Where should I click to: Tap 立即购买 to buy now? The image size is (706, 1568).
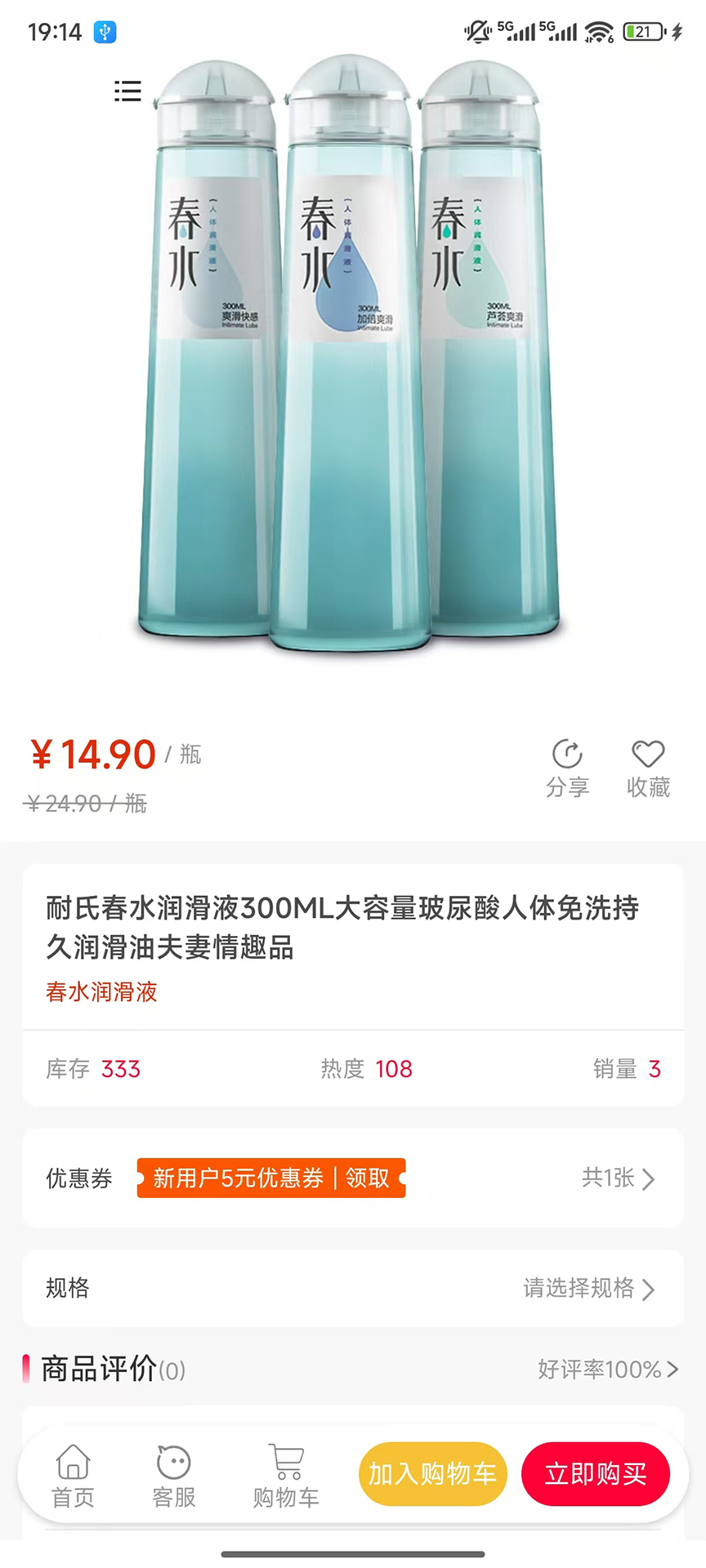(596, 1474)
